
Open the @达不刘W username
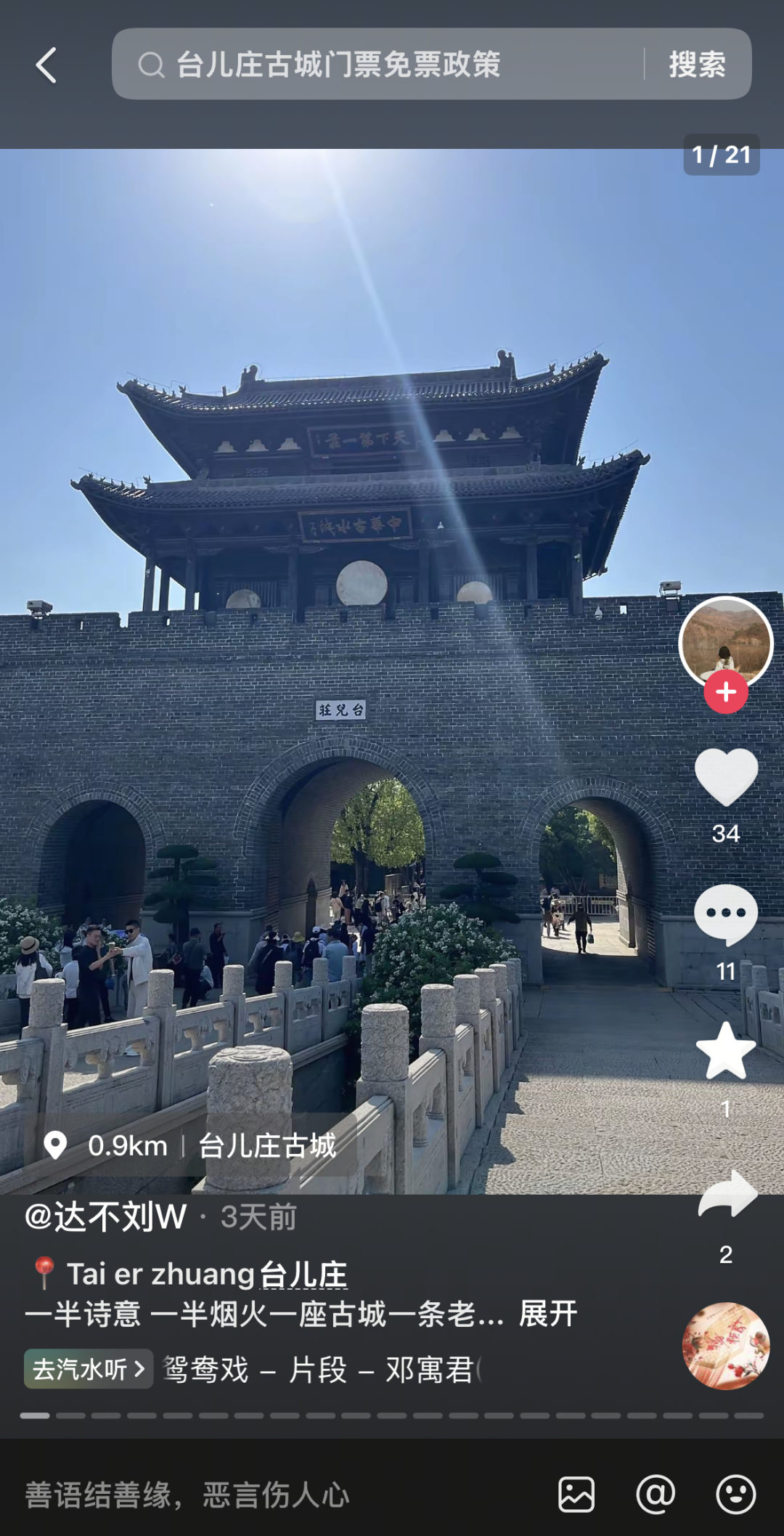pyautogui.click(x=106, y=1216)
